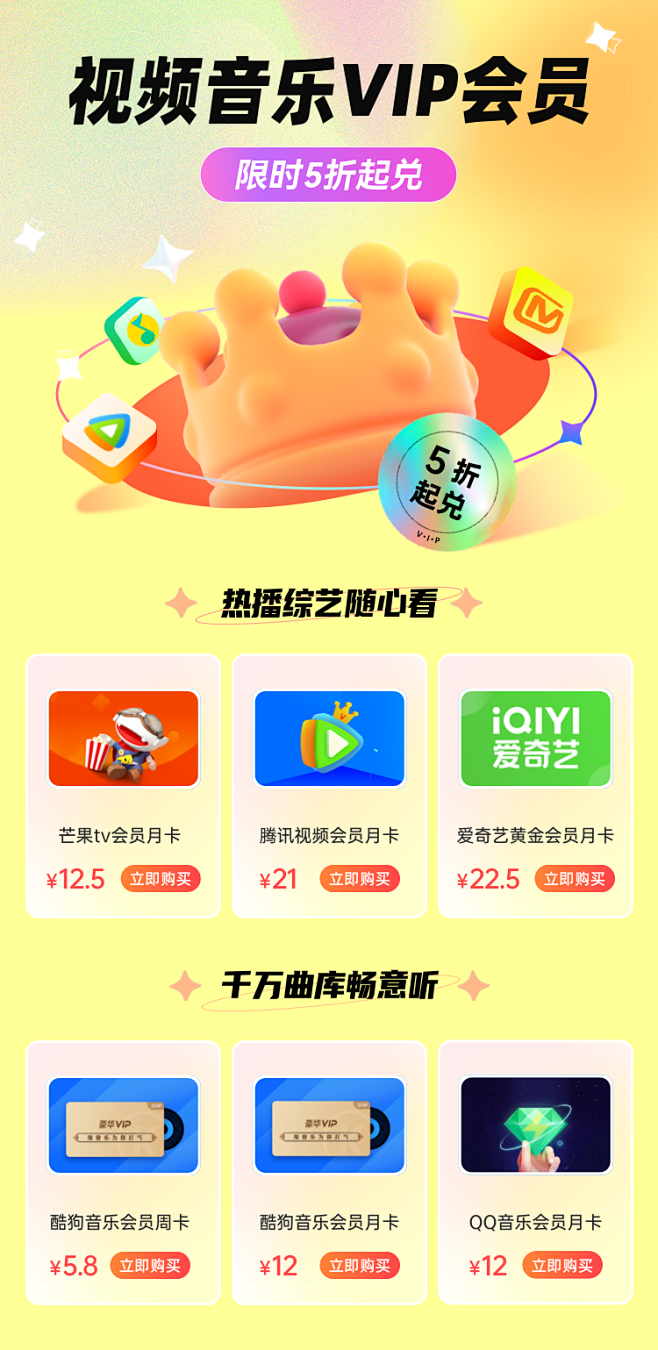Purchase the QQ音乐会员月卡
658x1350 pixels.
point(563,1265)
